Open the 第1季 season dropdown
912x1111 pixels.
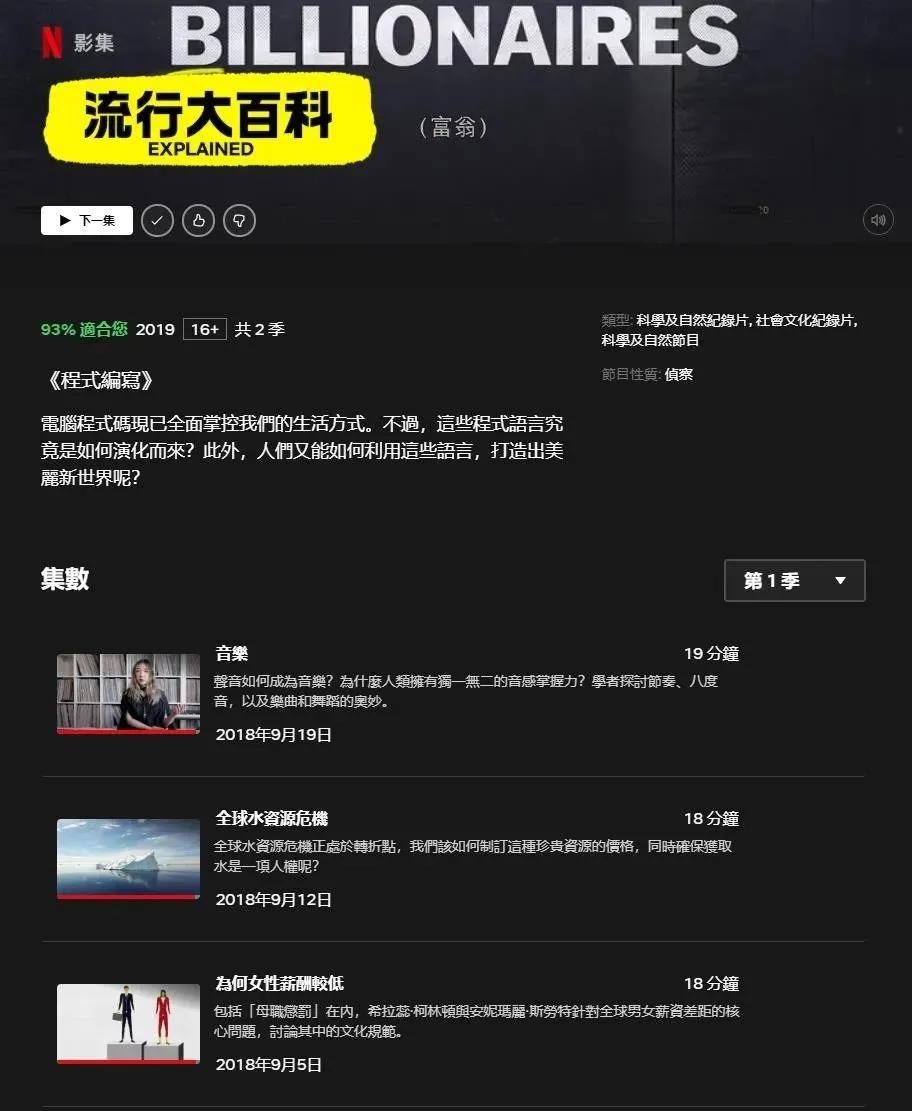(794, 581)
